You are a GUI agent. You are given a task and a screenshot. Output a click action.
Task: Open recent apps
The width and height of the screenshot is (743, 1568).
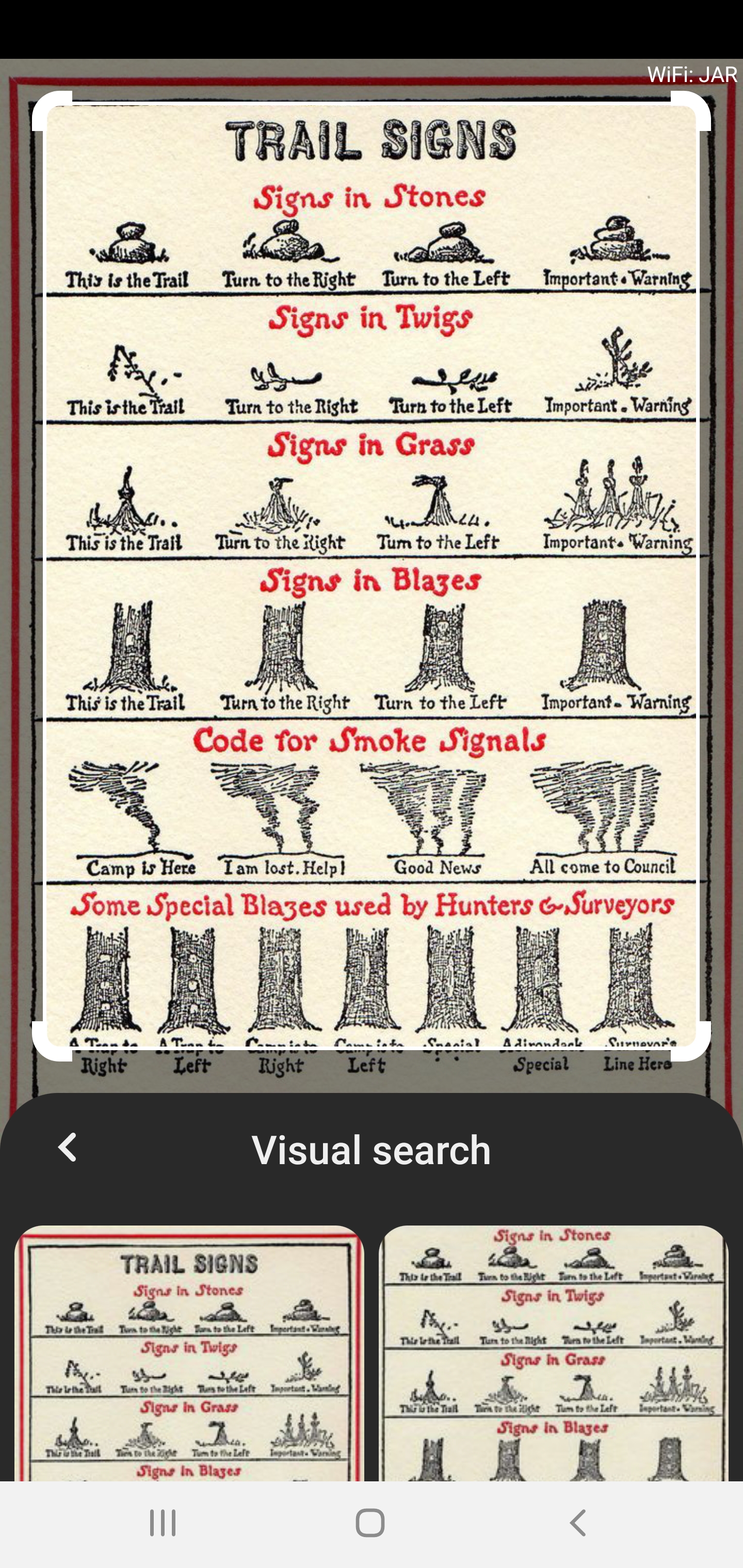pyautogui.click(x=163, y=1524)
